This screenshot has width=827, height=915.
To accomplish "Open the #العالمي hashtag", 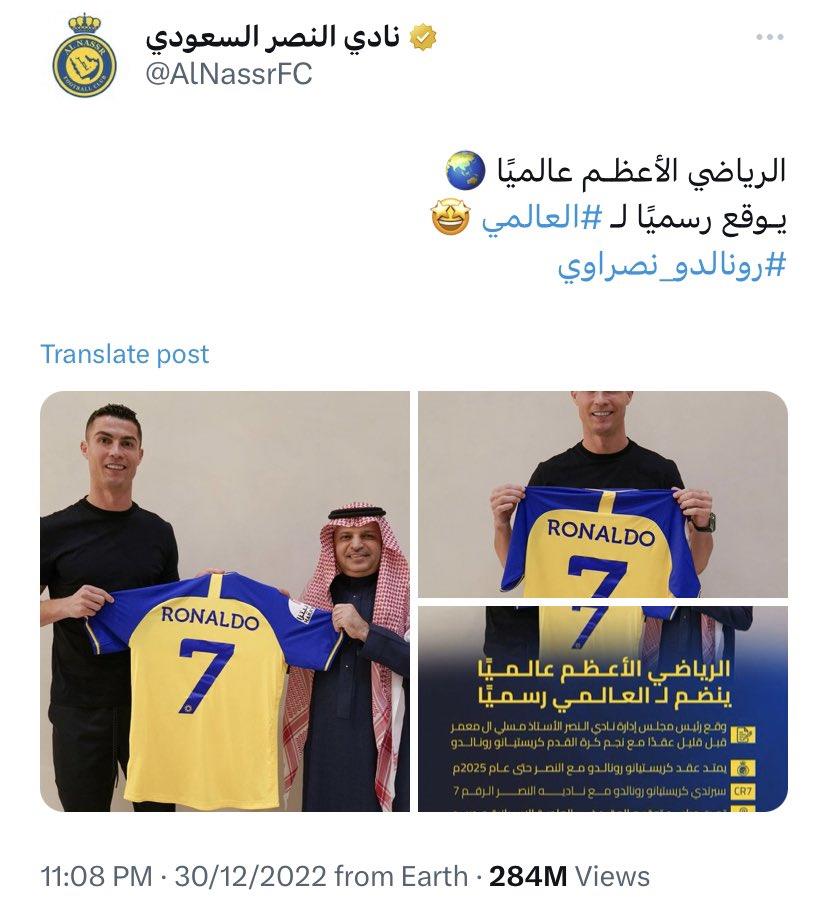I will pos(532,220).
